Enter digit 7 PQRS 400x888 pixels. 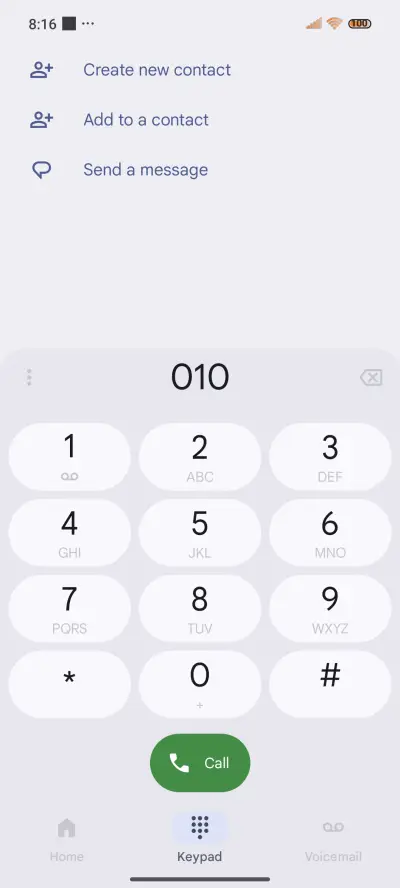point(70,608)
